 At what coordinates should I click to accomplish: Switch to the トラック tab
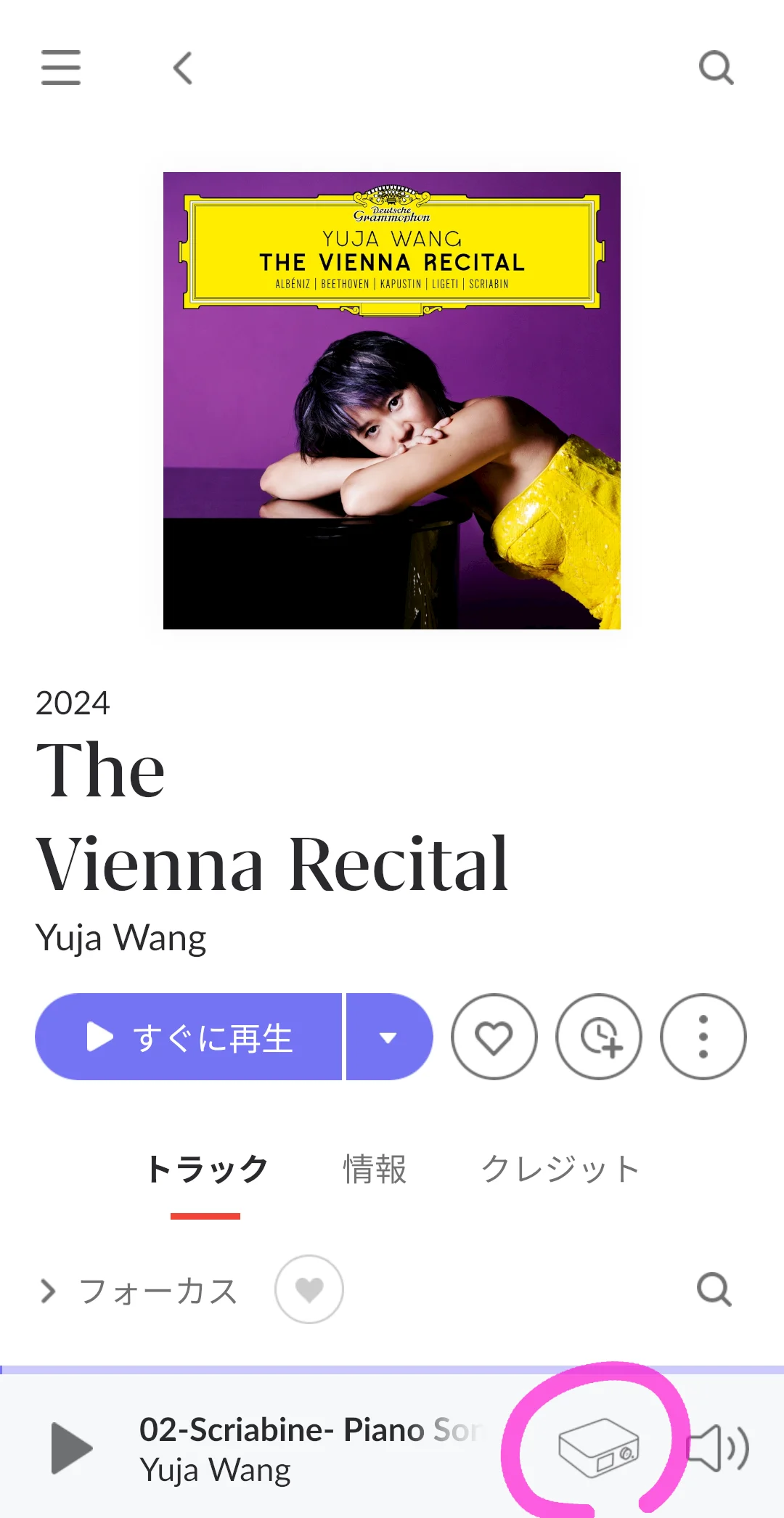point(206,1169)
